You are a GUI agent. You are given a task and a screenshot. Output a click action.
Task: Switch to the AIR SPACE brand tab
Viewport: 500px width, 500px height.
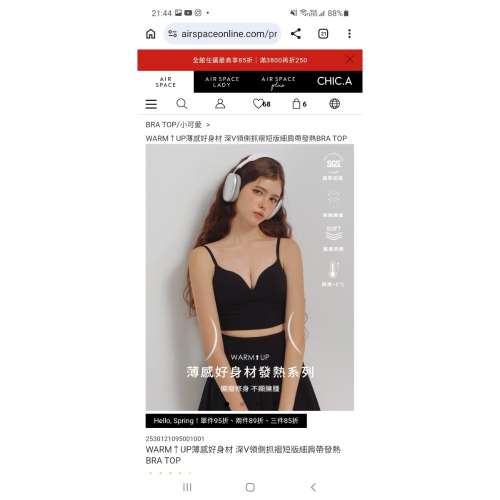(x=166, y=82)
